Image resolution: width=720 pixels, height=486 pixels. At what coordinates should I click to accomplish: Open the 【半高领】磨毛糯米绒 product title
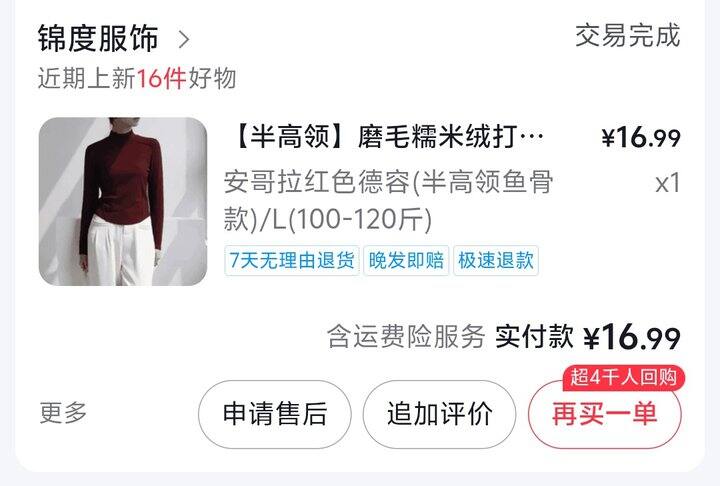tap(389, 137)
